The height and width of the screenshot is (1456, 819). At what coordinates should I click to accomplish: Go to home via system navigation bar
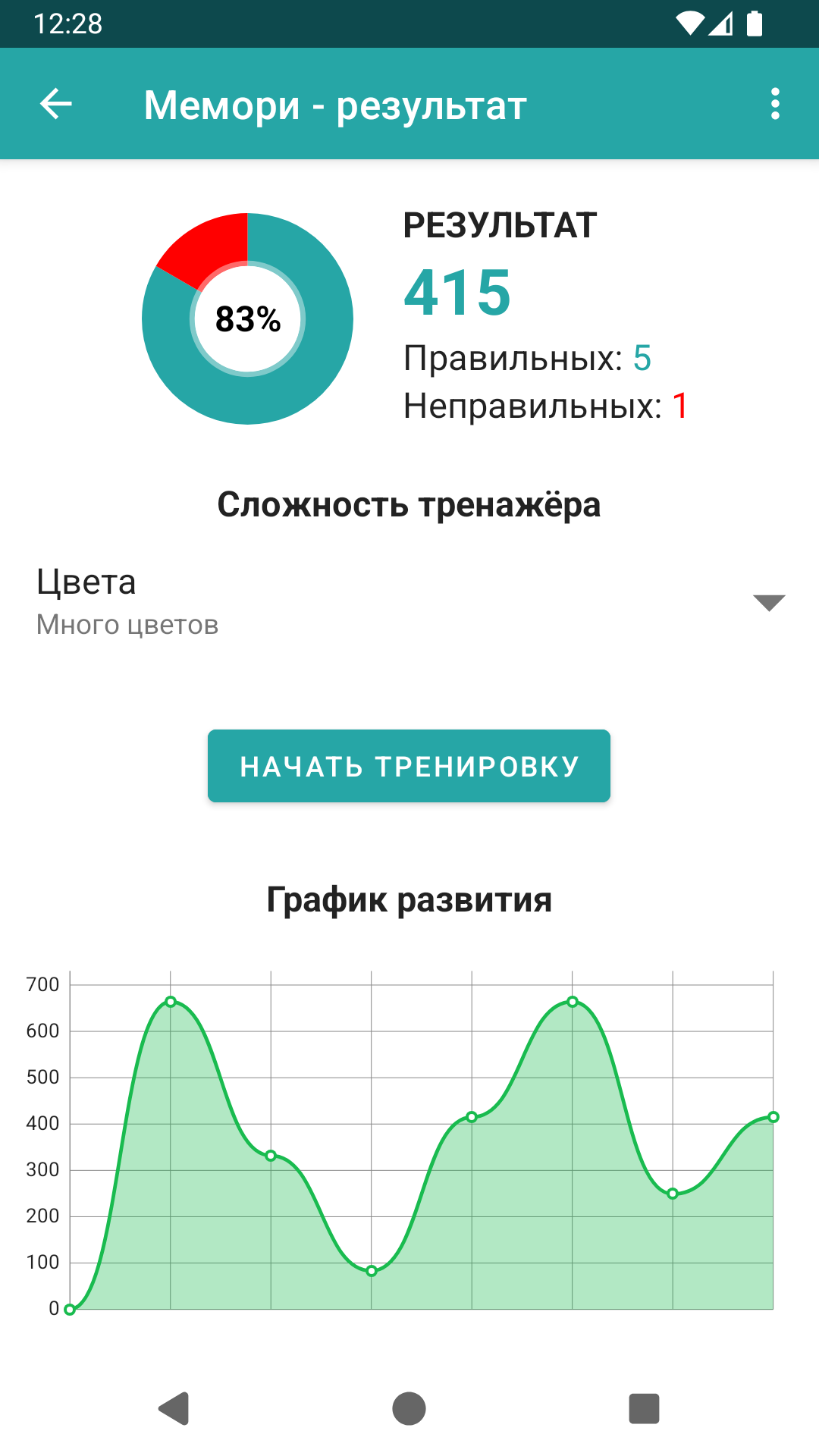409,1409
